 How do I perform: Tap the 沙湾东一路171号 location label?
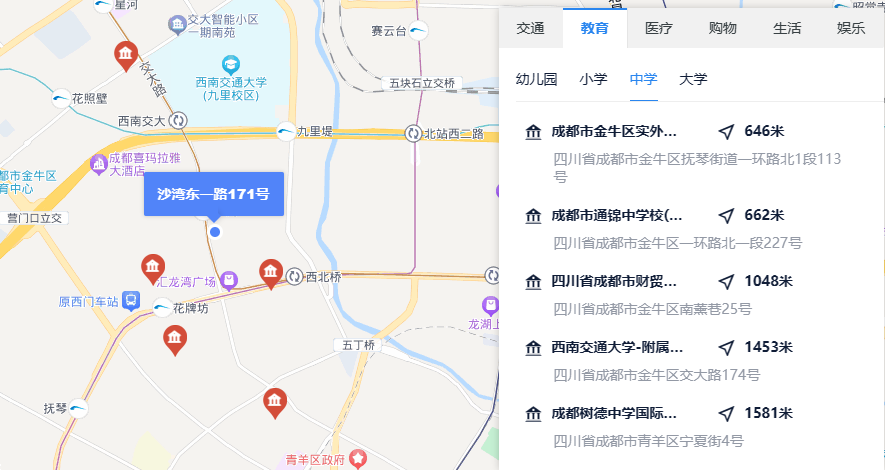click(x=213, y=194)
